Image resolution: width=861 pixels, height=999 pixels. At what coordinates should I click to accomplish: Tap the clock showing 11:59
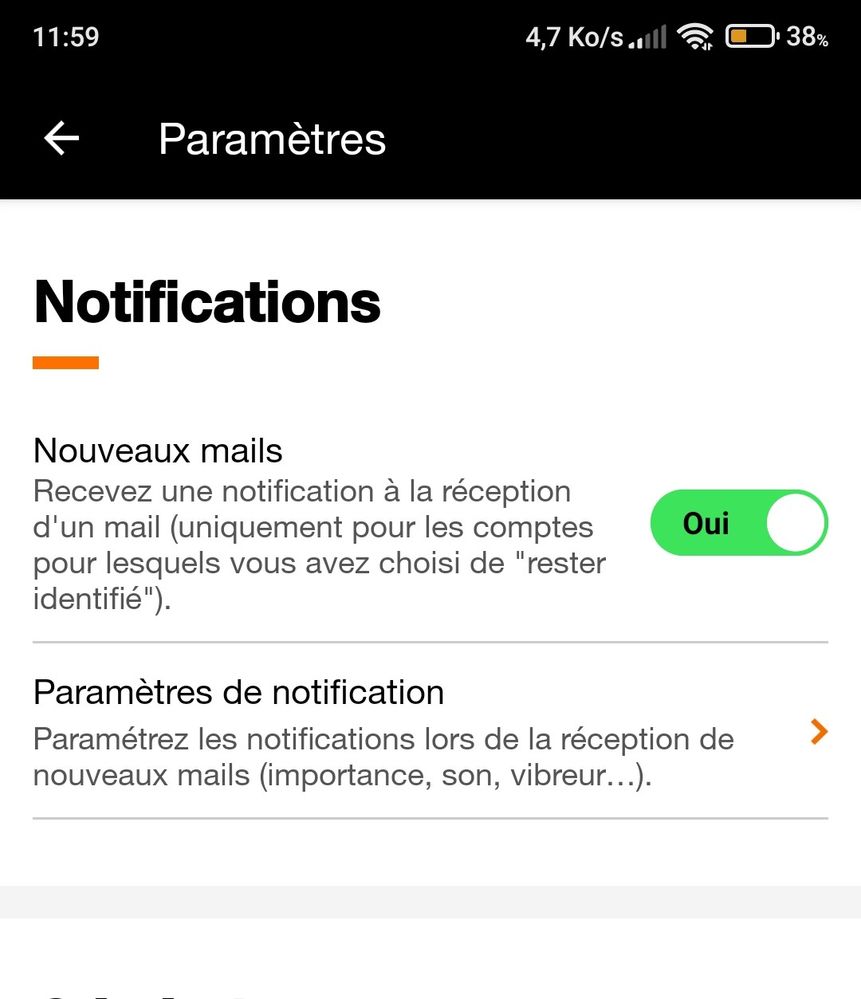tap(64, 37)
